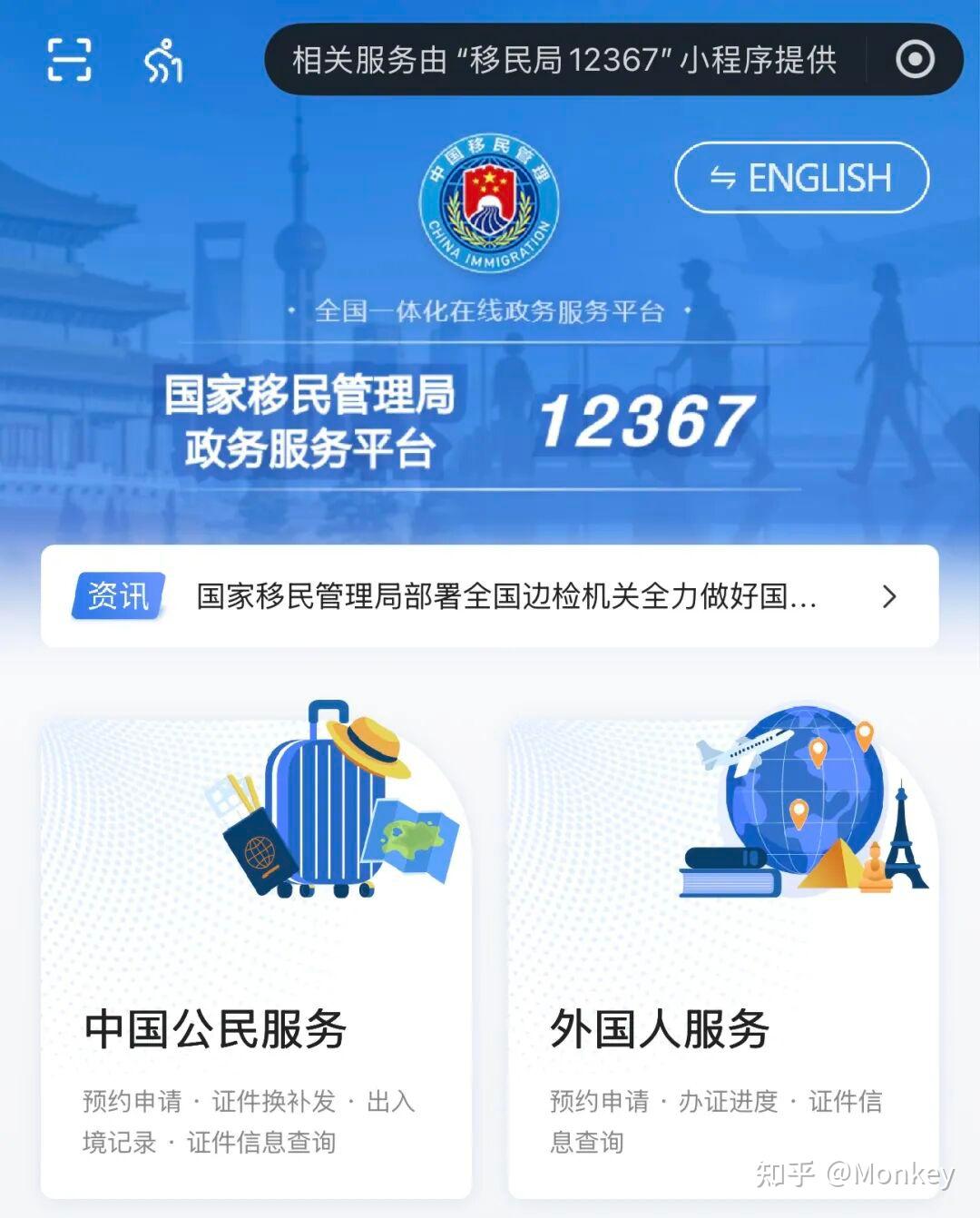Click the 移民局 12367 mini-program banner capsule

(x=563, y=61)
